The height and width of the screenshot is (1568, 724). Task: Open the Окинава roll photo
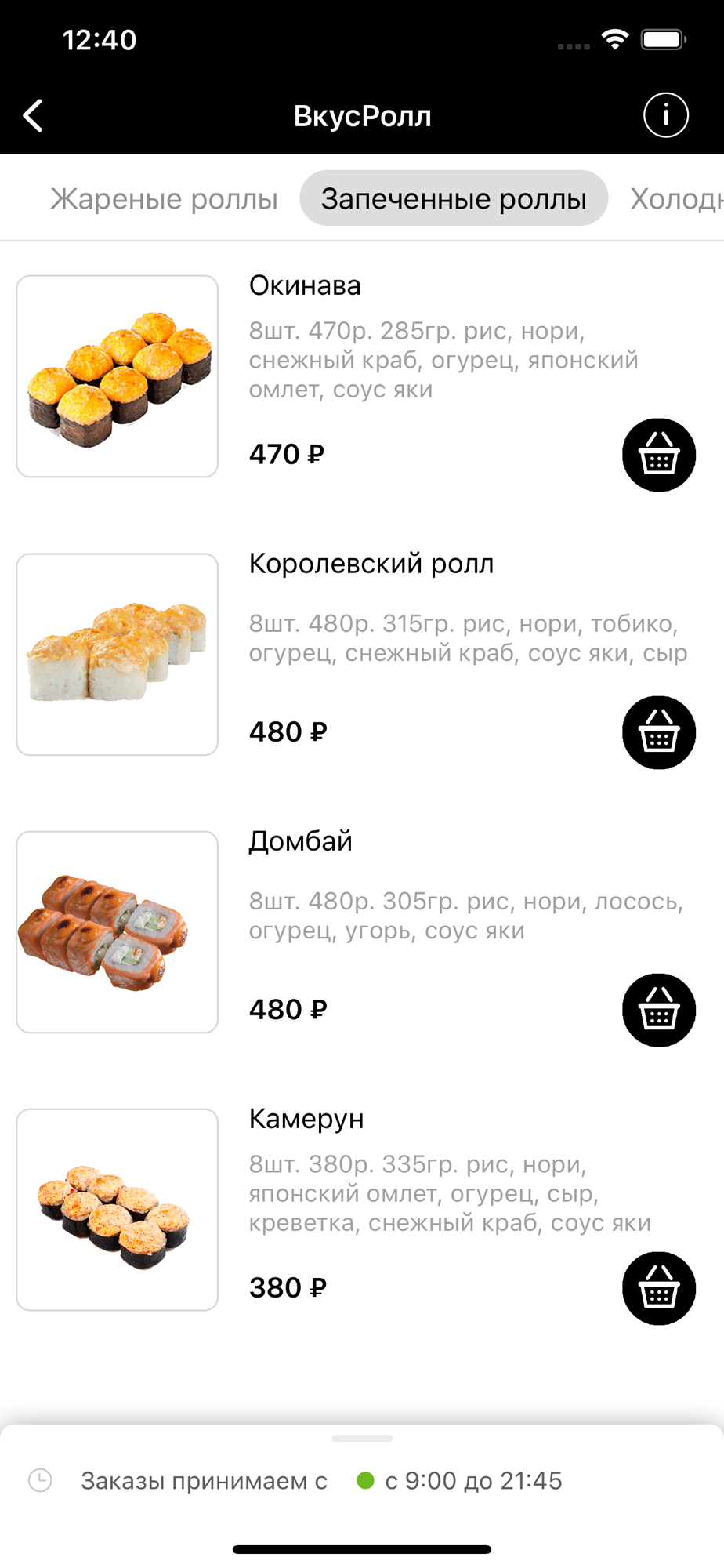pyautogui.click(x=118, y=376)
